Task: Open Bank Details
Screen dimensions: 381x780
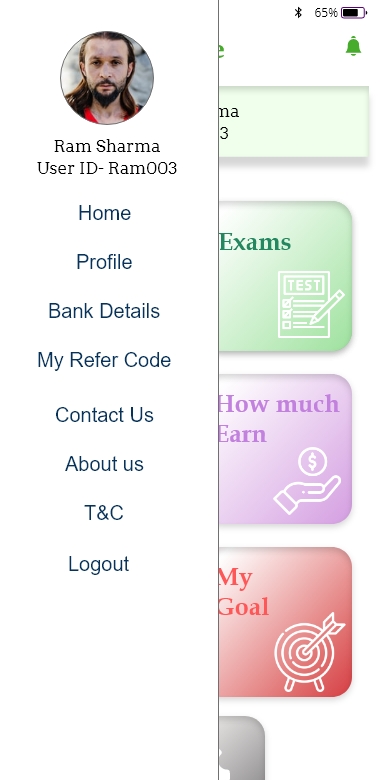Action: point(104,311)
